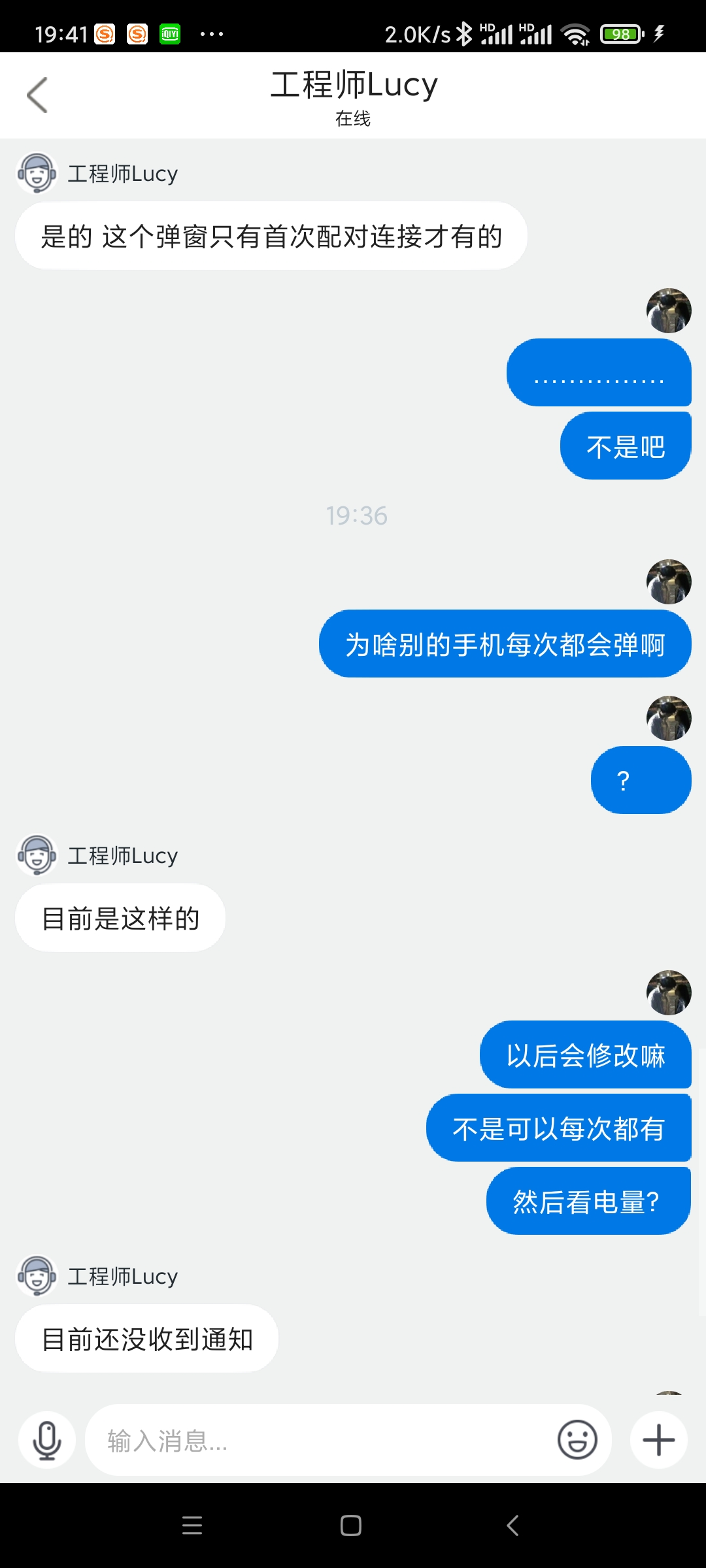This screenshot has height=1568, width=706.
Task: Tap the system home button
Action: (351, 1526)
